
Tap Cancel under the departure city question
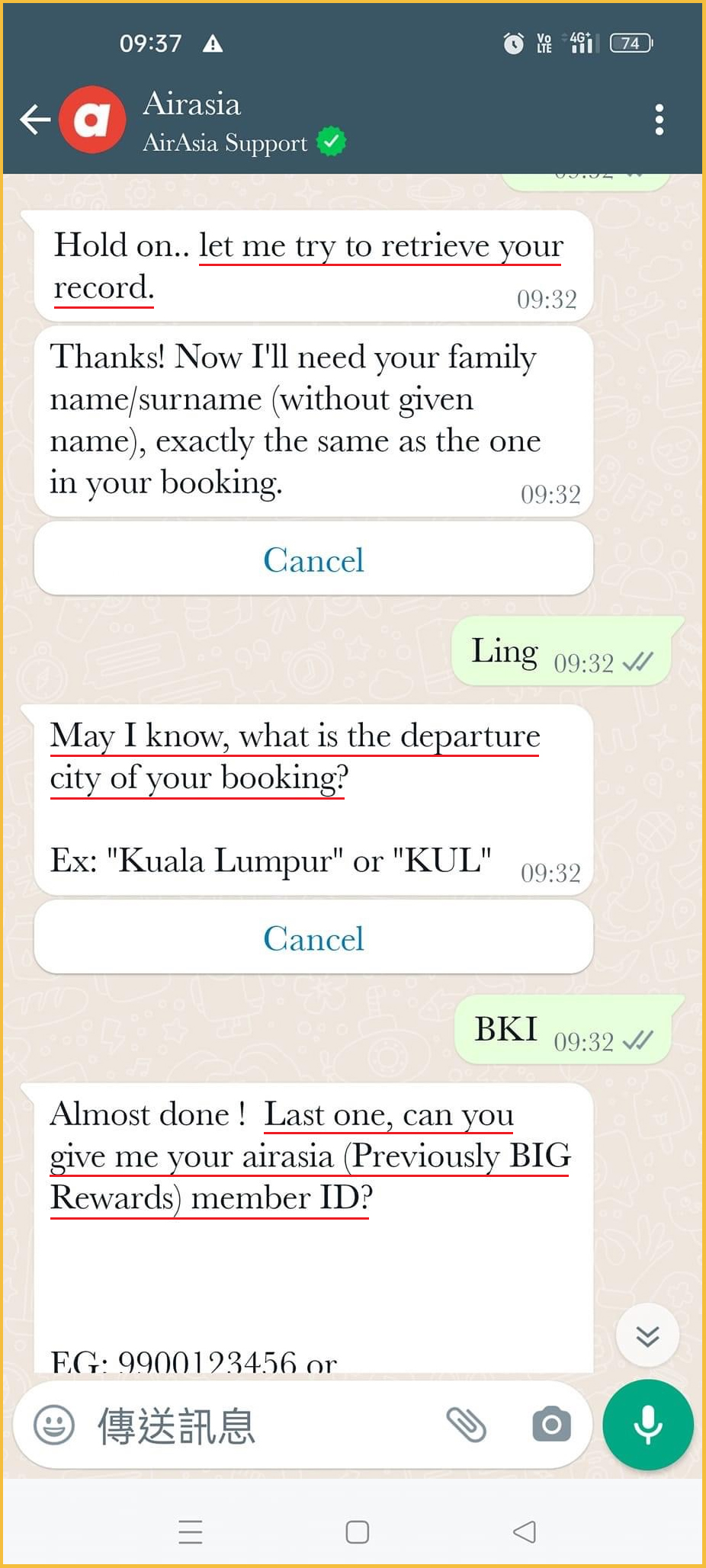[313, 938]
